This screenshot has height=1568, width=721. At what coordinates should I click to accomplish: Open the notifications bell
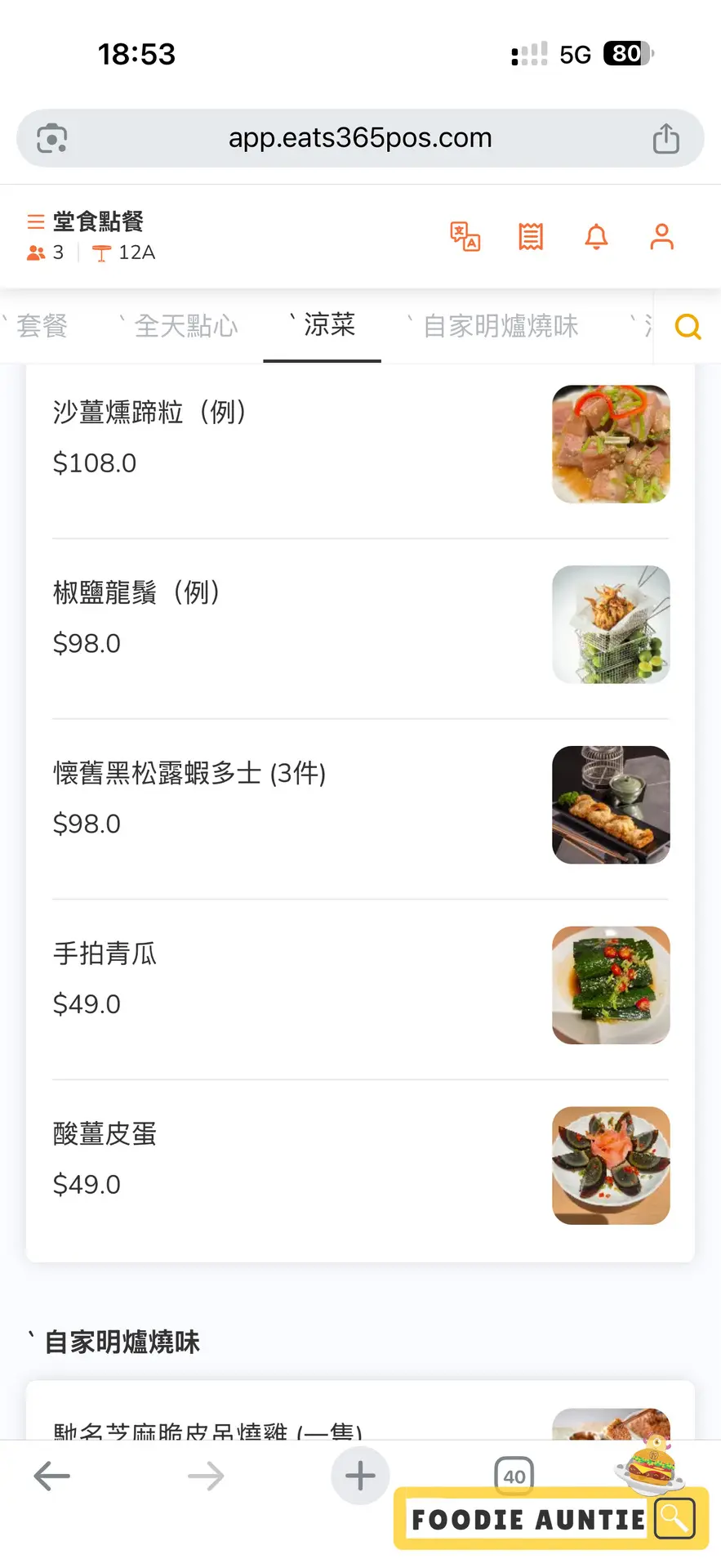point(597,237)
